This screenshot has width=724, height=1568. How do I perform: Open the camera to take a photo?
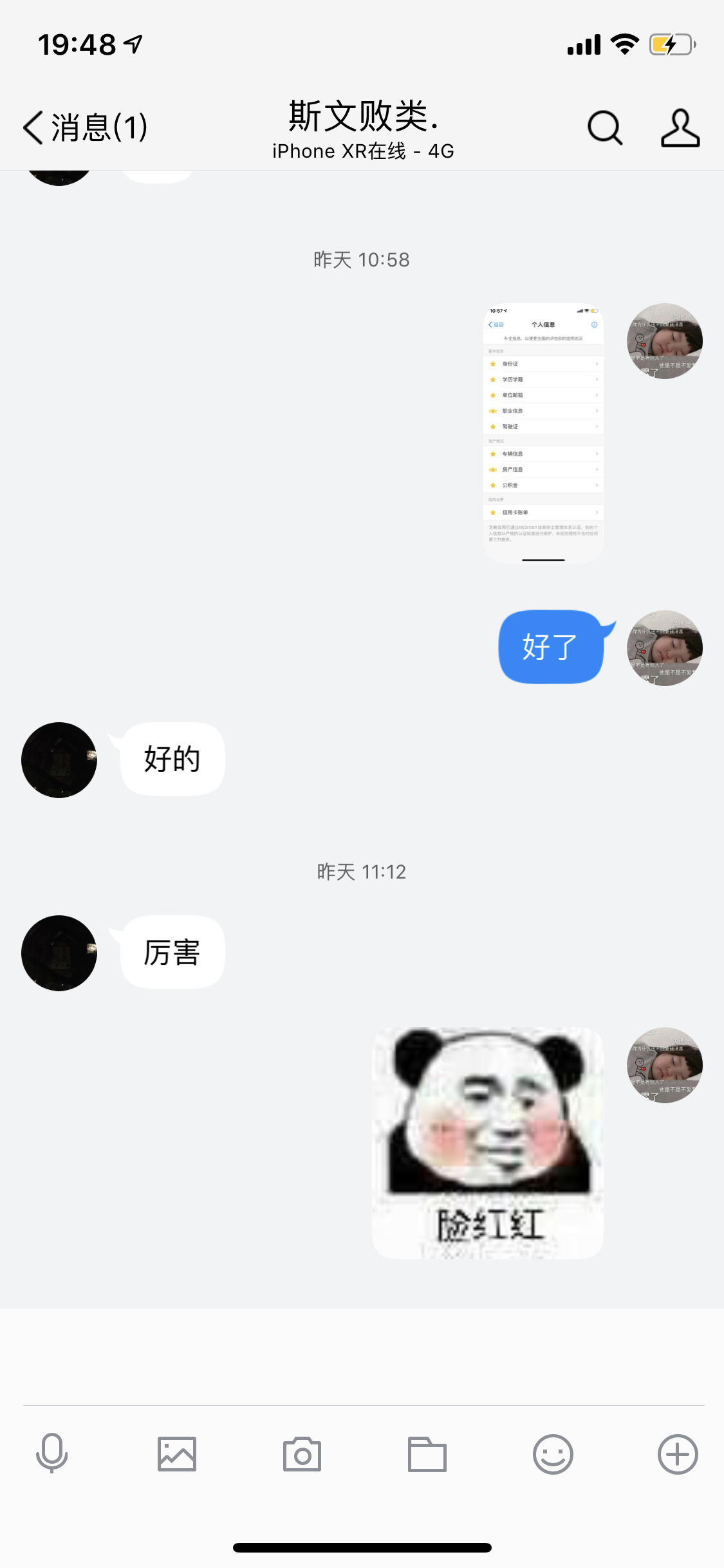pos(302,1453)
